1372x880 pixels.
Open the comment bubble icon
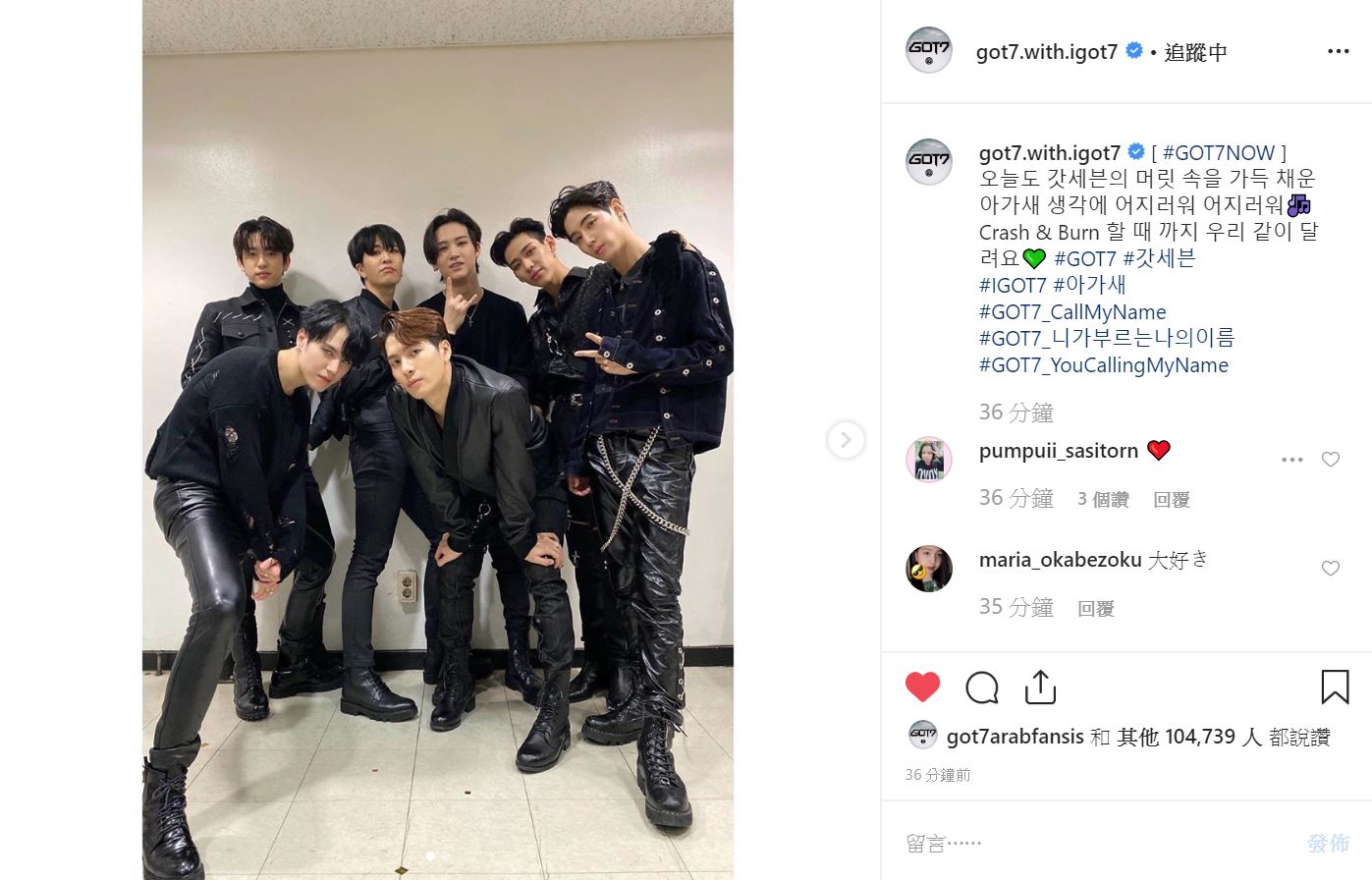[981, 687]
